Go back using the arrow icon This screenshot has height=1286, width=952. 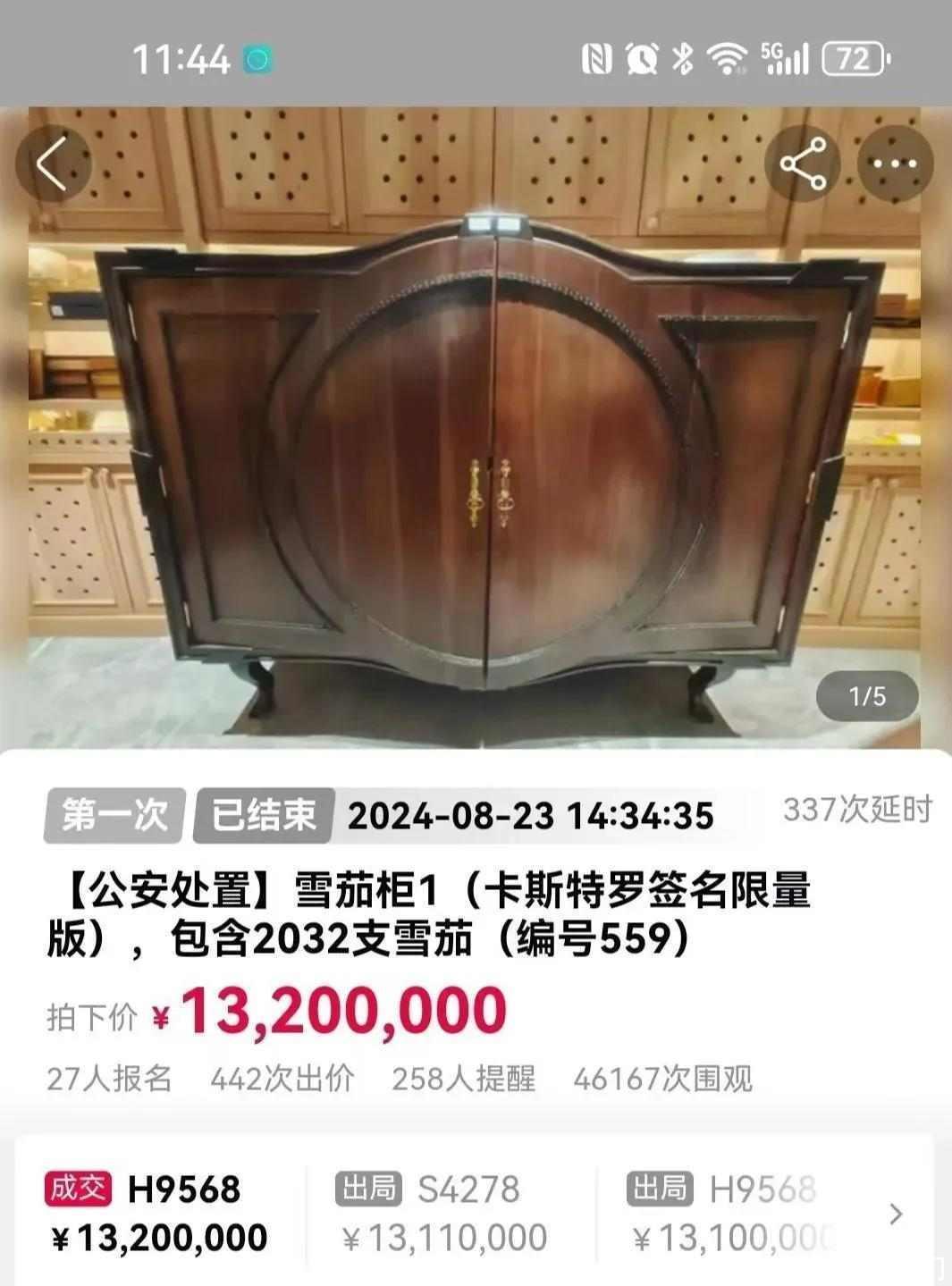pyautogui.click(x=52, y=164)
